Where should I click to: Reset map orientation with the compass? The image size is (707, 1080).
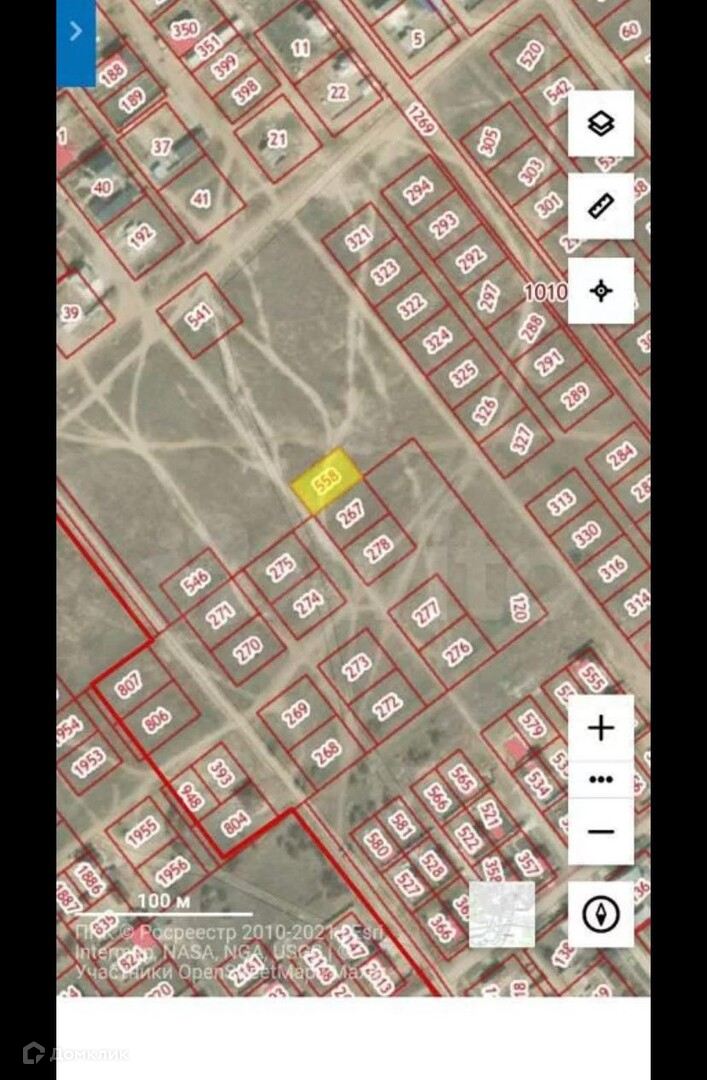(x=600, y=914)
